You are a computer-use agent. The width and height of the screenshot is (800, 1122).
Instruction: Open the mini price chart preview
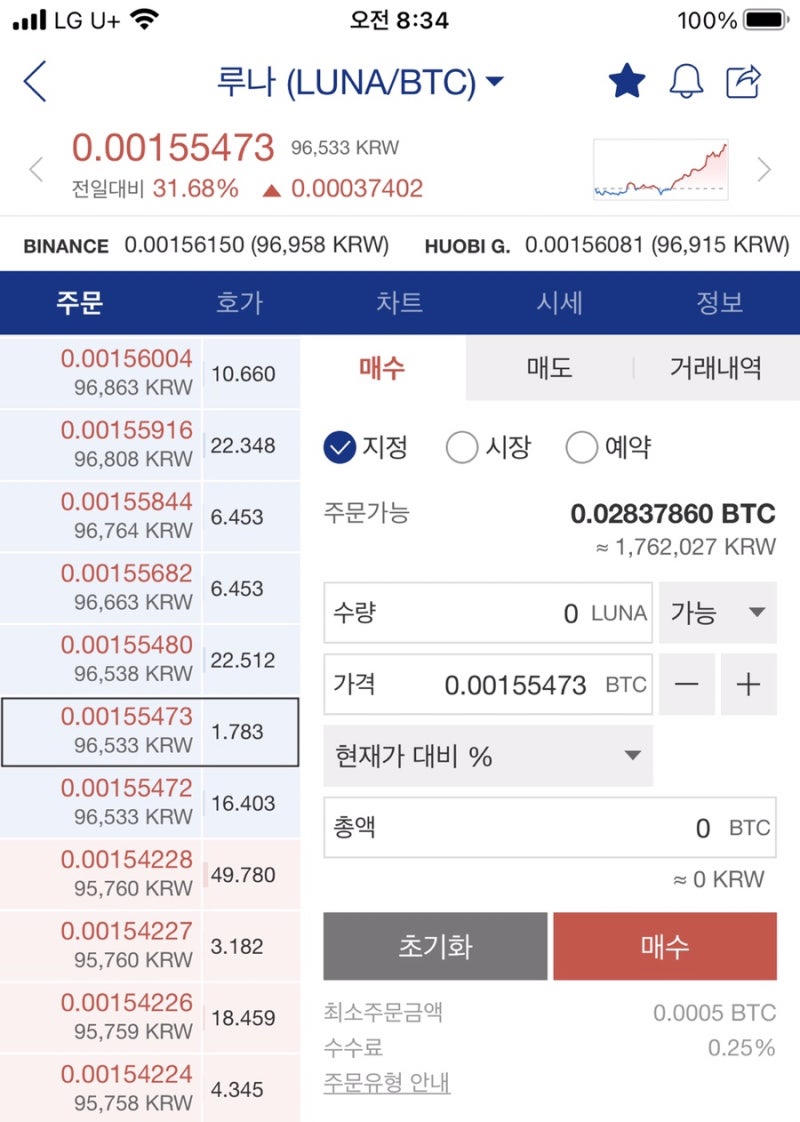660,168
